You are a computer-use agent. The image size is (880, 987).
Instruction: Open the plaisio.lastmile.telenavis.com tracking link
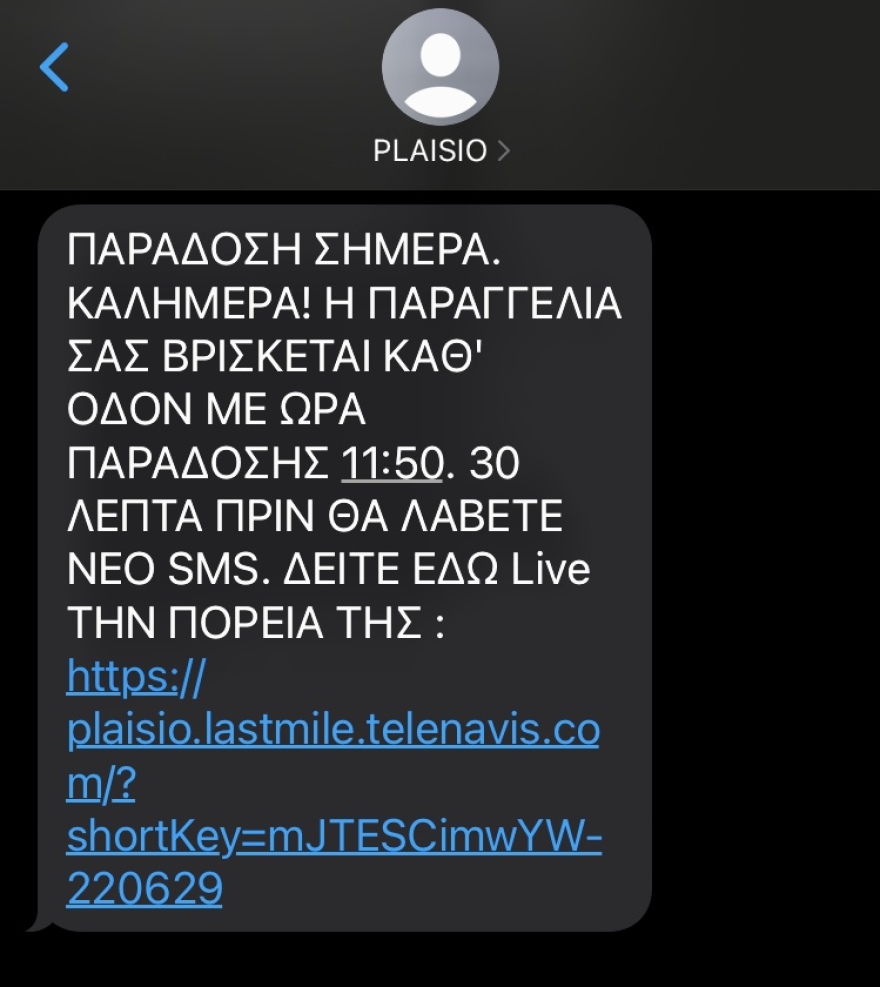coord(332,731)
